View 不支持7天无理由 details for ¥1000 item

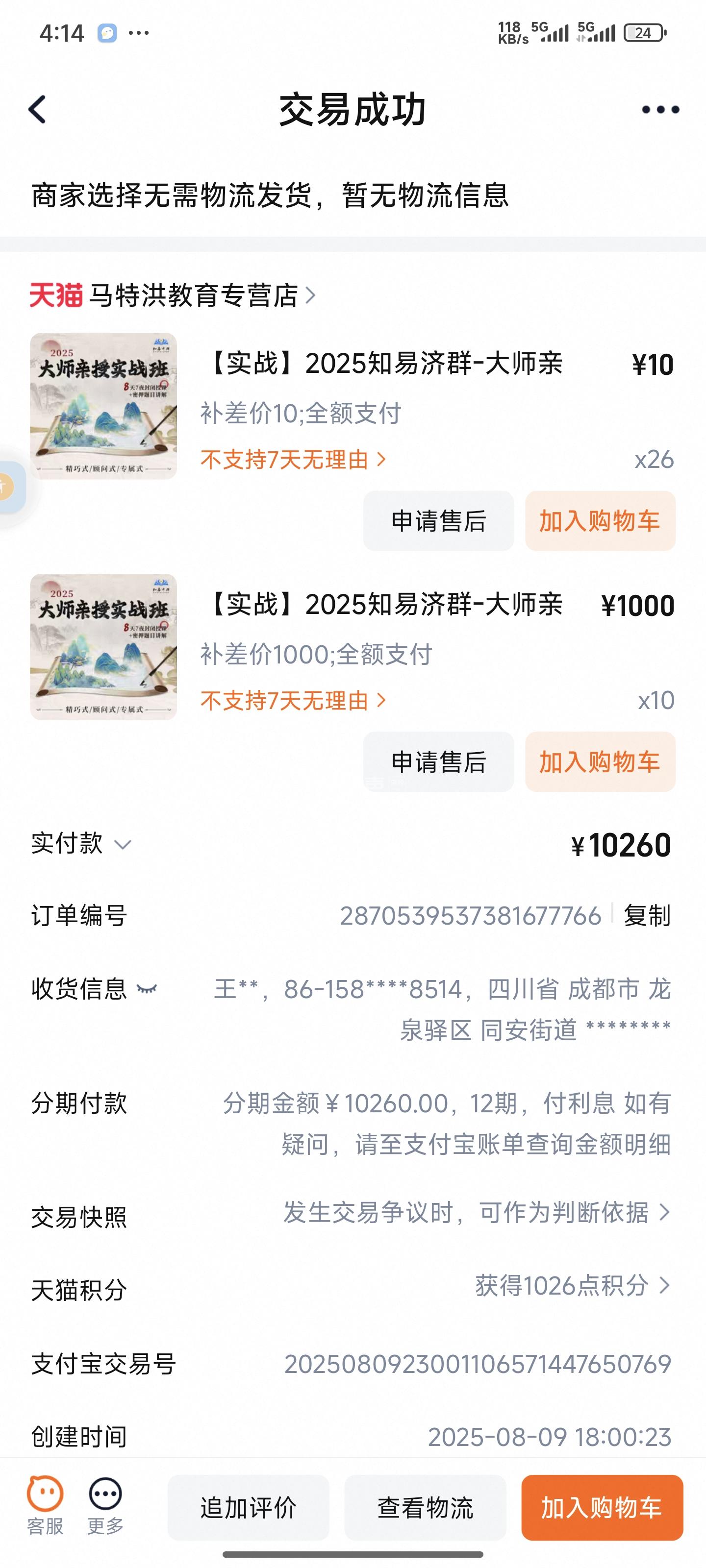coord(293,701)
